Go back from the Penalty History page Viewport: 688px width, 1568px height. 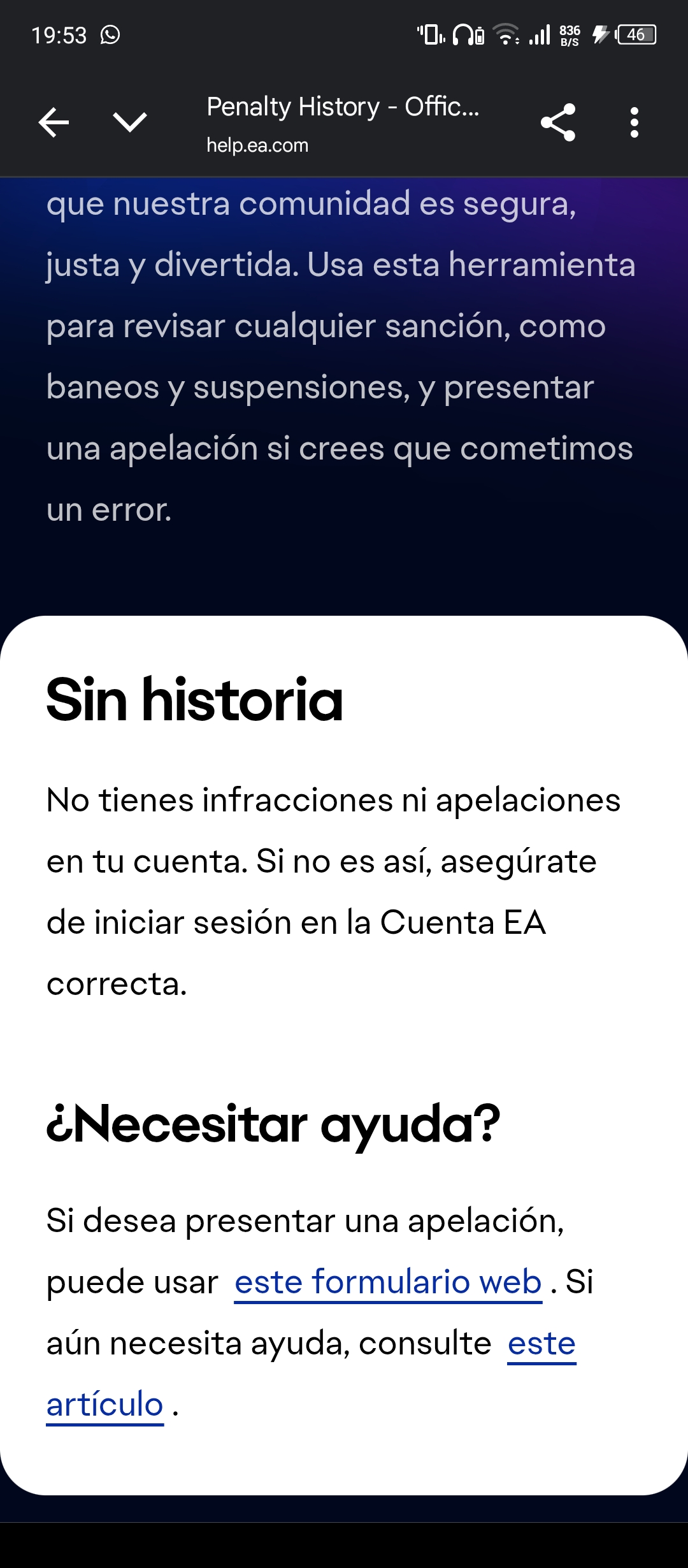click(54, 122)
